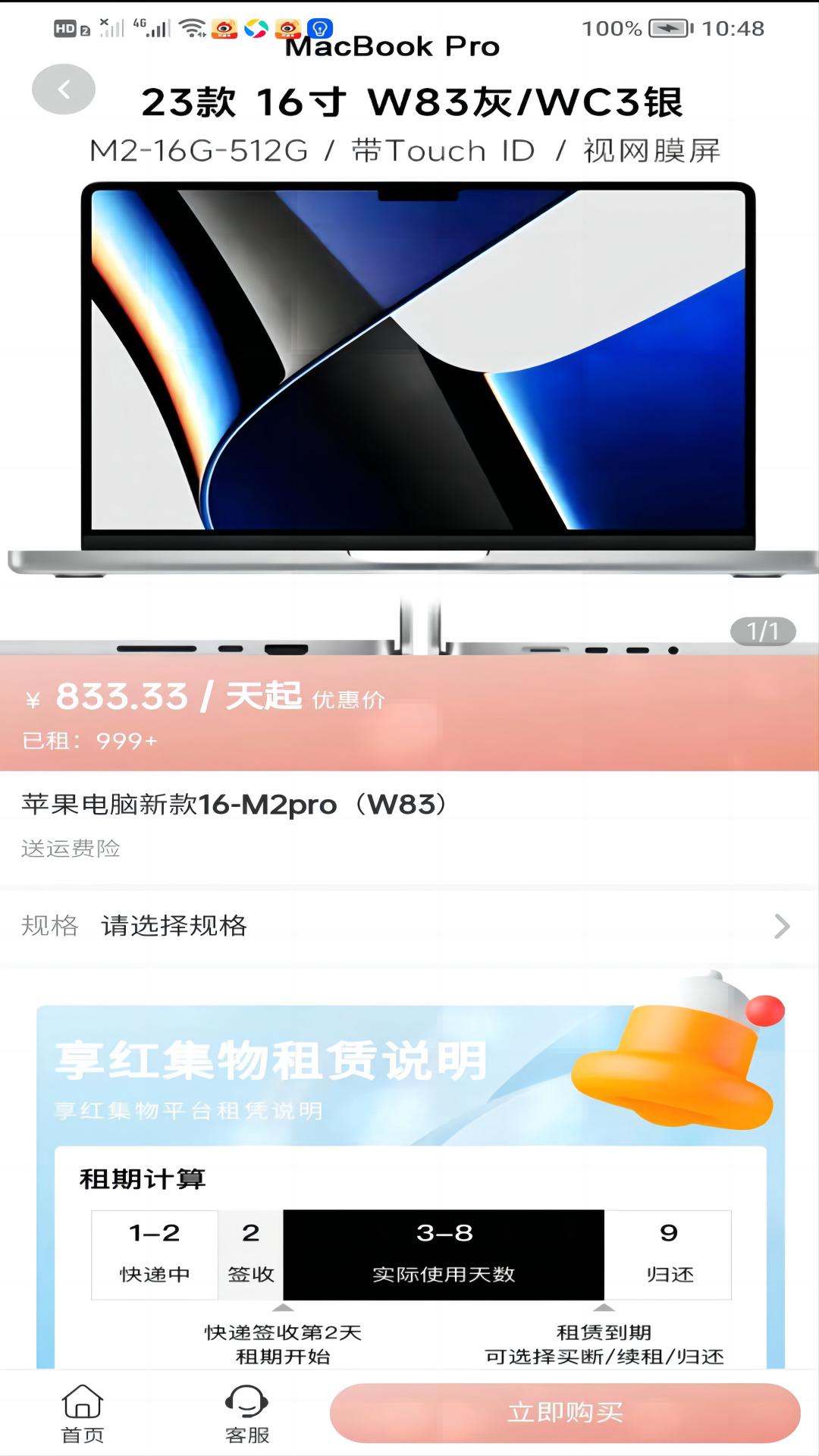
Task: Open the 规格 specification selector
Action: (x=409, y=926)
